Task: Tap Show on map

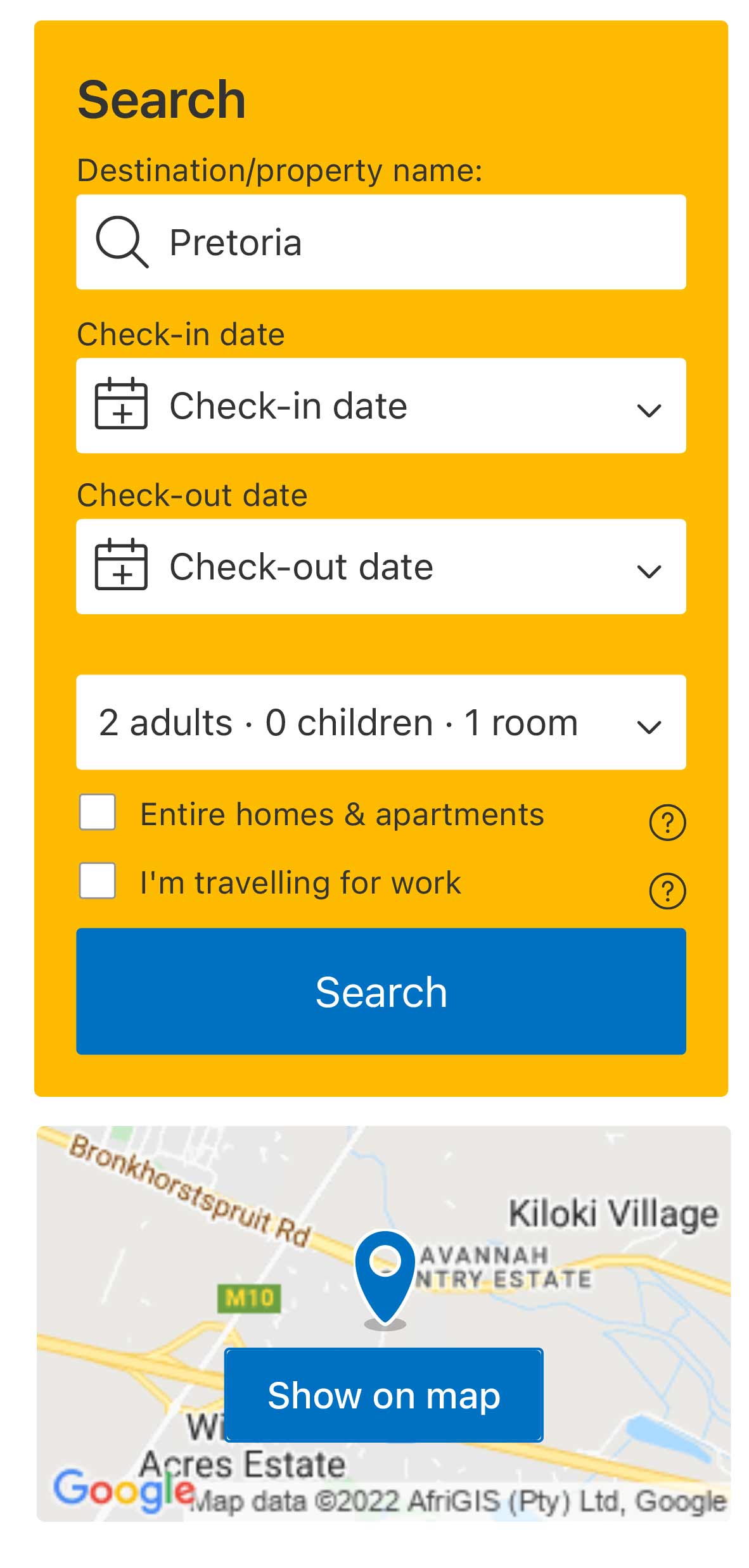Action: coord(383,1395)
